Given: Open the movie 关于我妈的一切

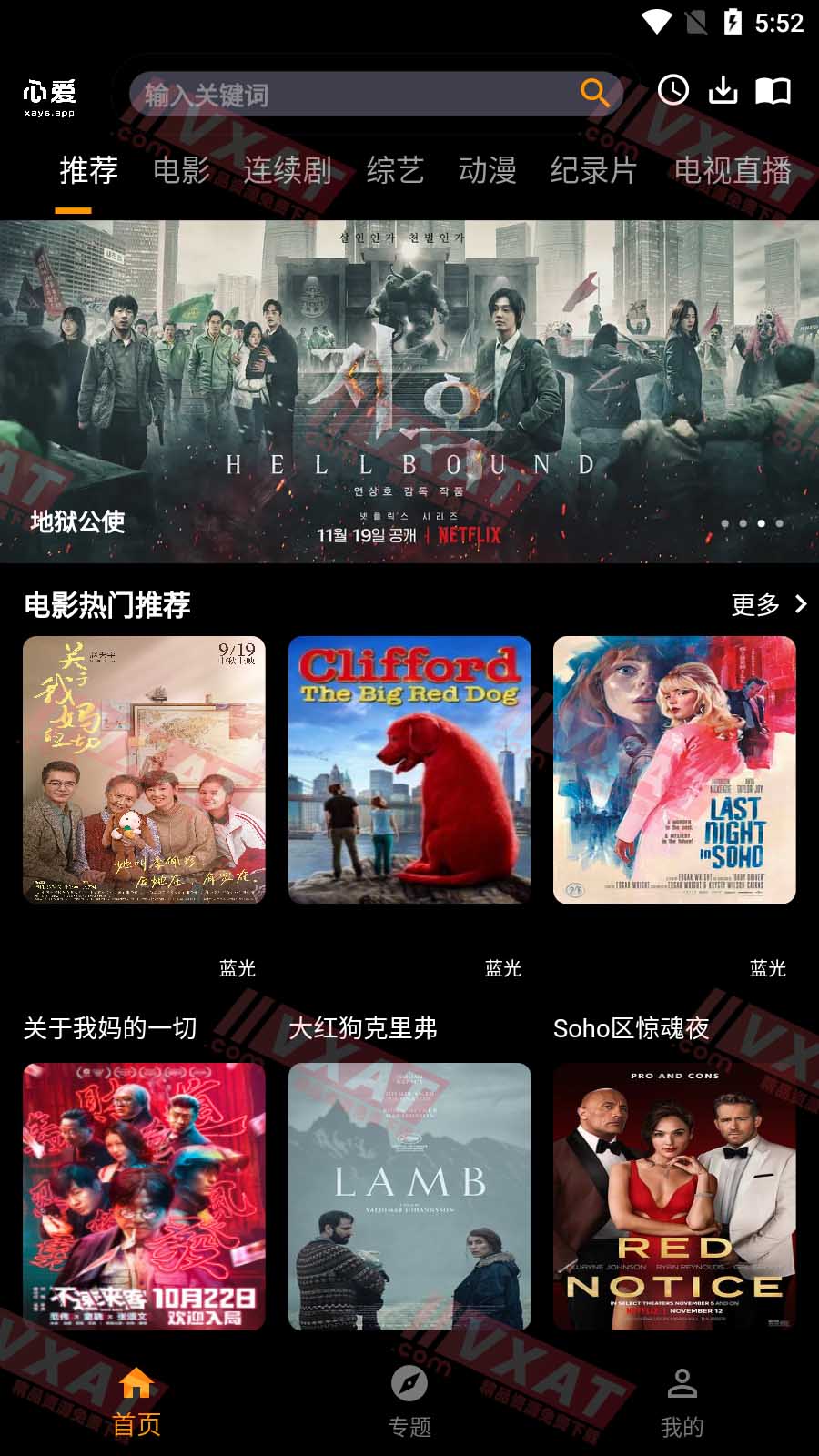Looking at the screenshot, I should 144,770.
